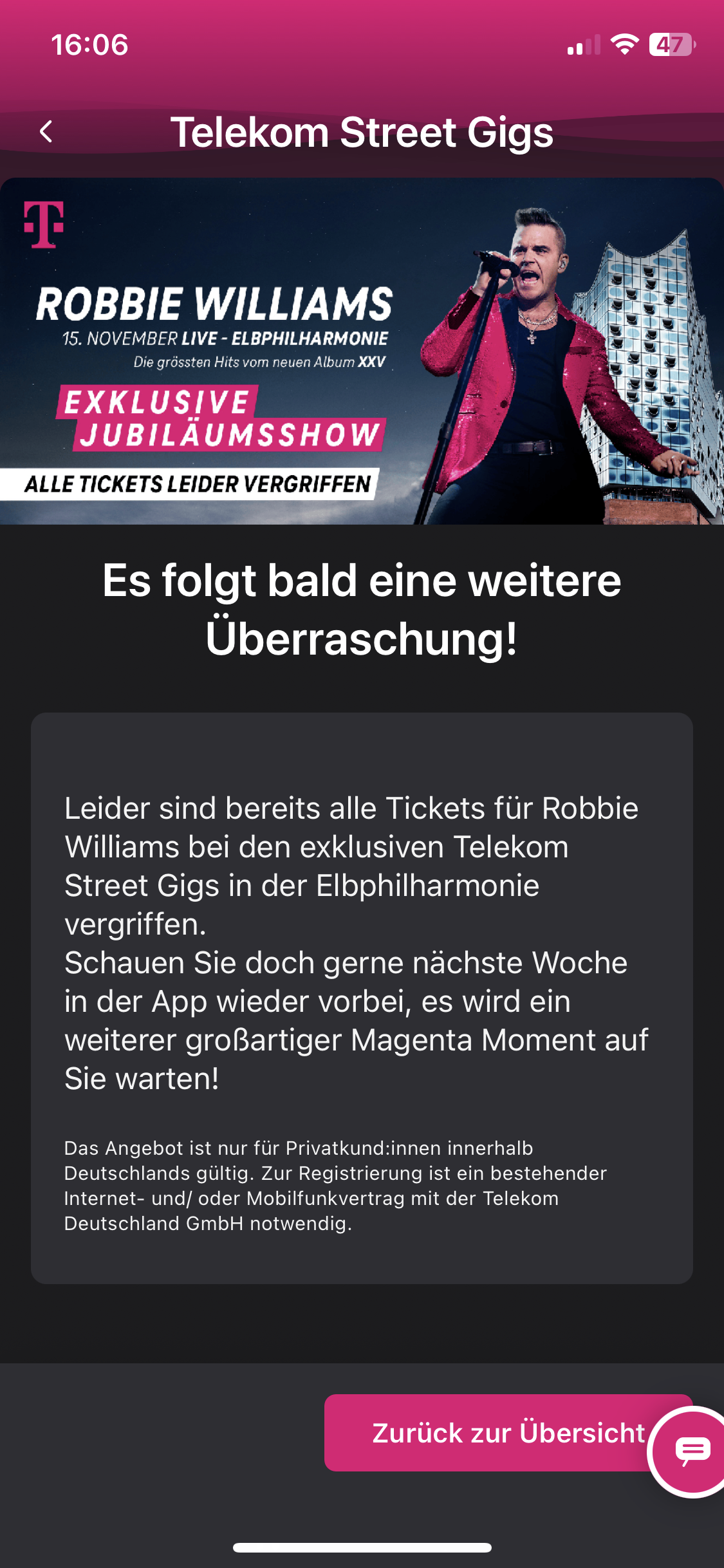Viewport: 724px width, 1568px height.
Task: Go back using the top-left arrow
Action: (x=46, y=132)
